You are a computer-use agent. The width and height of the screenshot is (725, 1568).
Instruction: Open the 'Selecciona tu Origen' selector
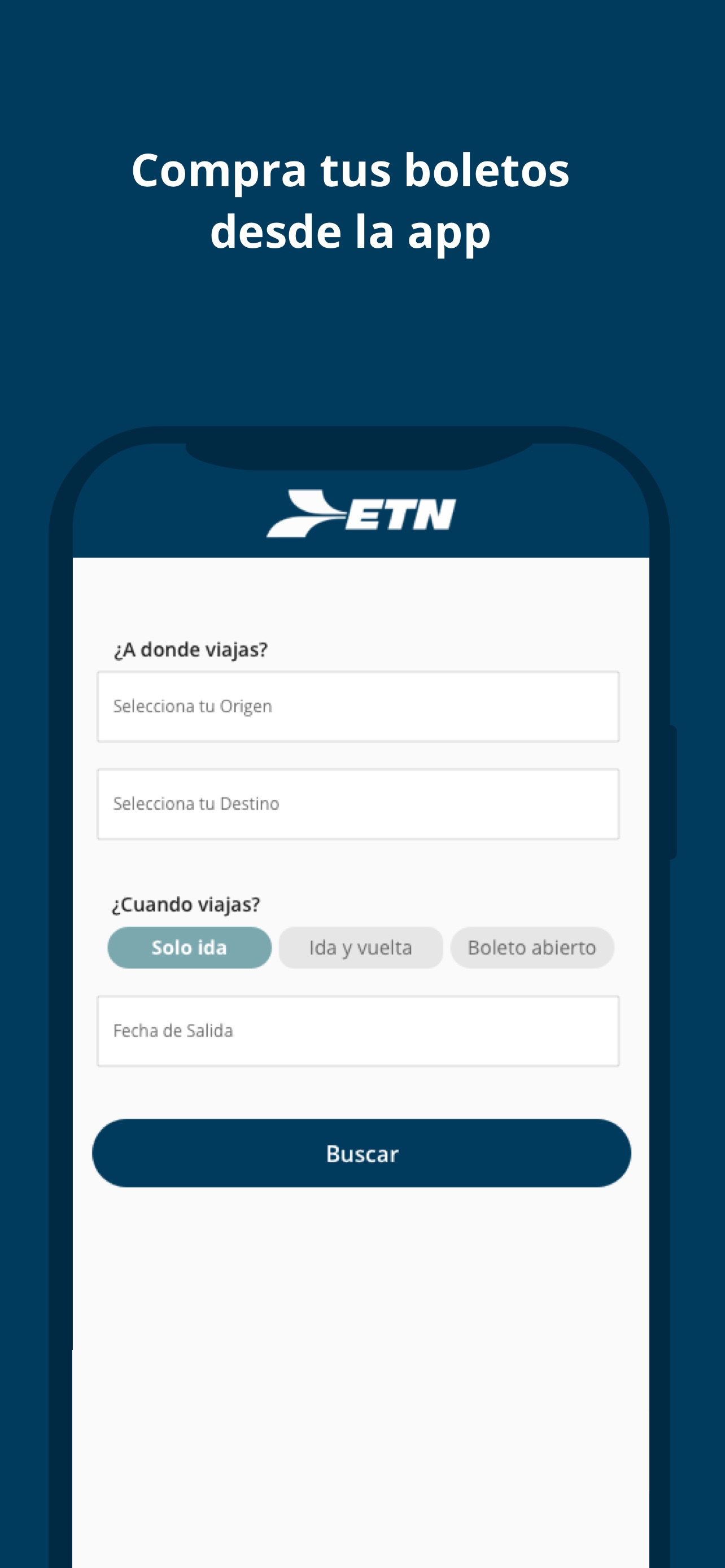tap(357, 706)
